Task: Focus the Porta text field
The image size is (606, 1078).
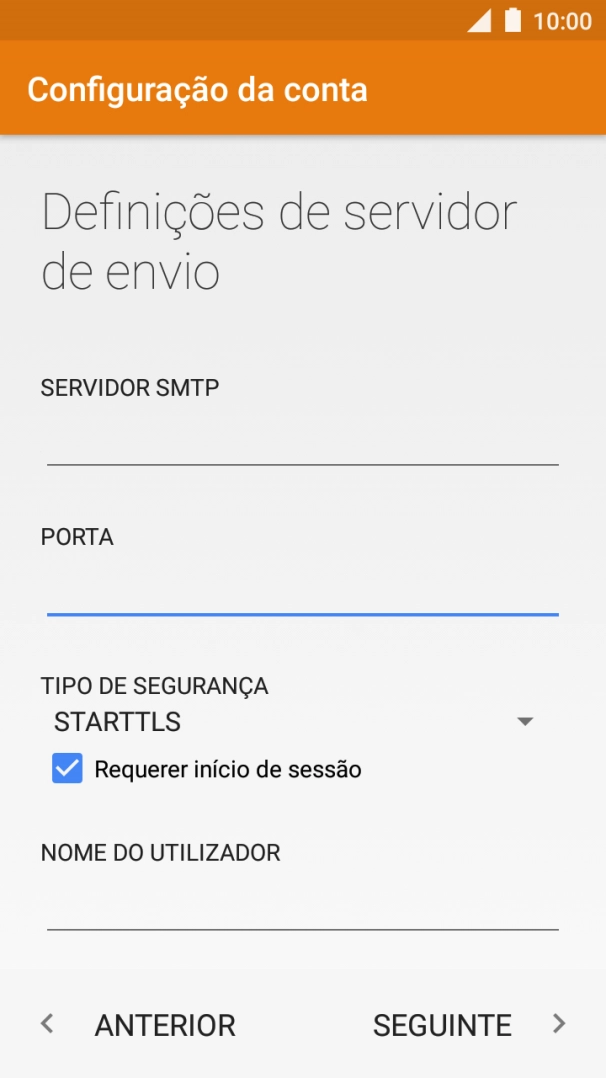Action: pos(302,591)
